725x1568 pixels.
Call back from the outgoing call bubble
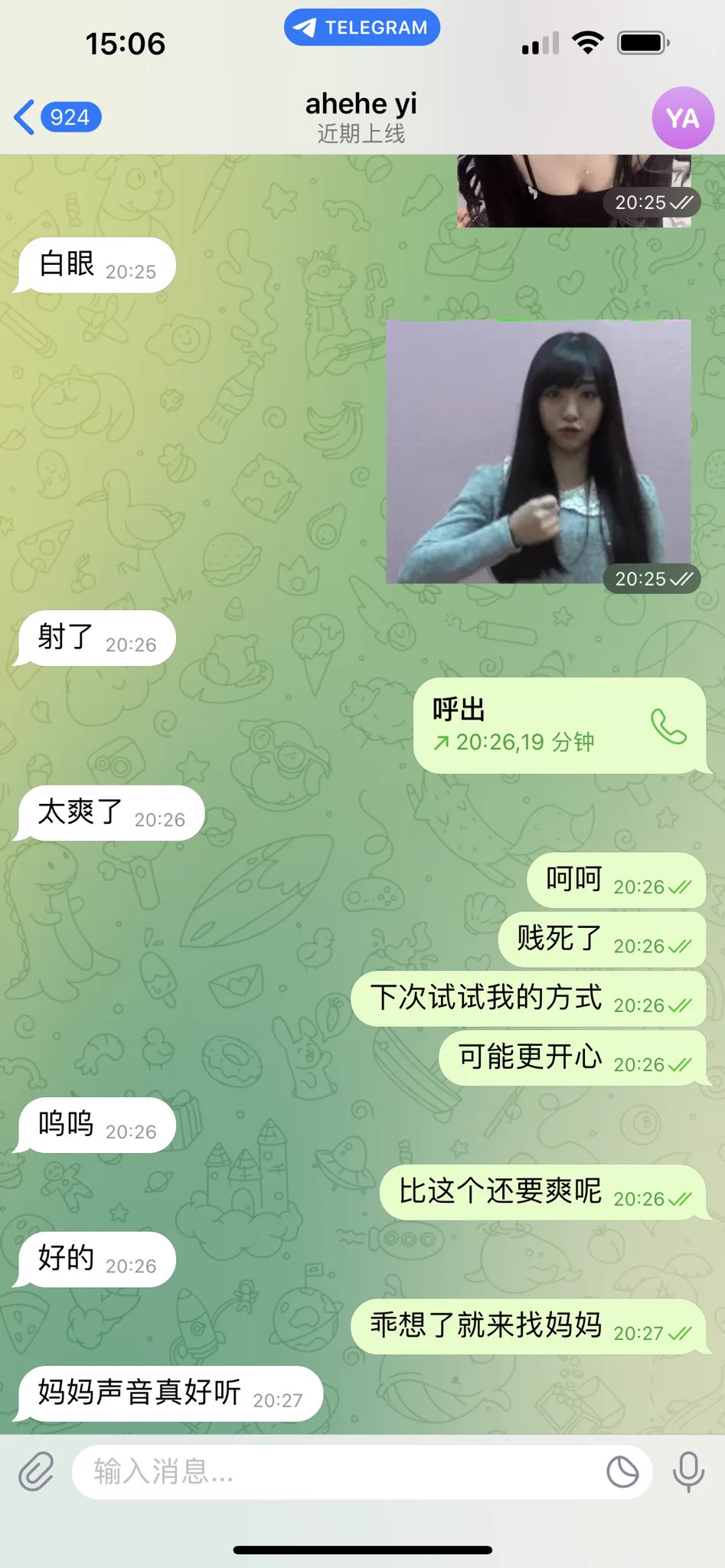pos(668,726)
